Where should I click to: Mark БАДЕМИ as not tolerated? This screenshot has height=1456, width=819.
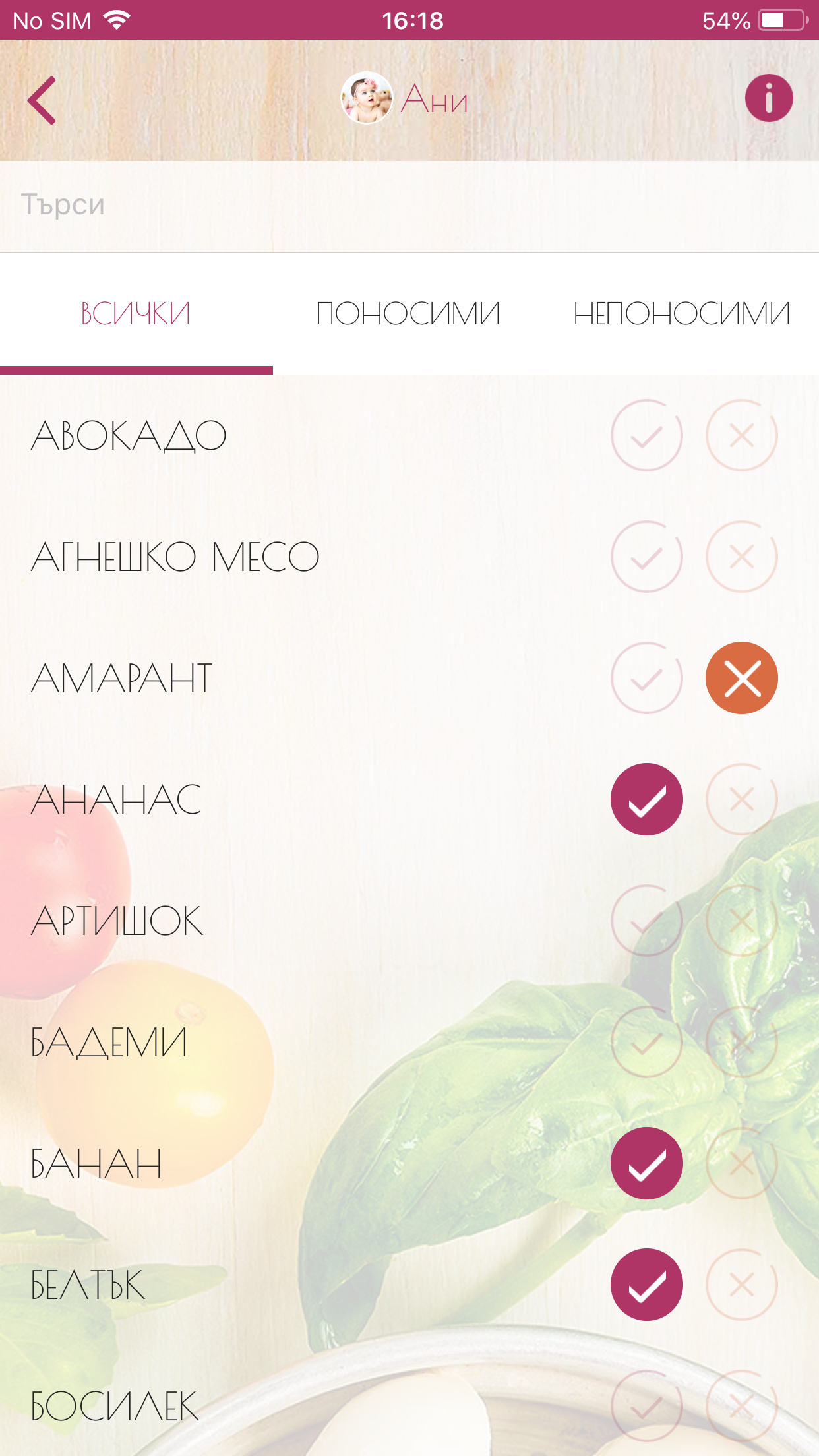pyautogui.click(x=741, y=1042)
